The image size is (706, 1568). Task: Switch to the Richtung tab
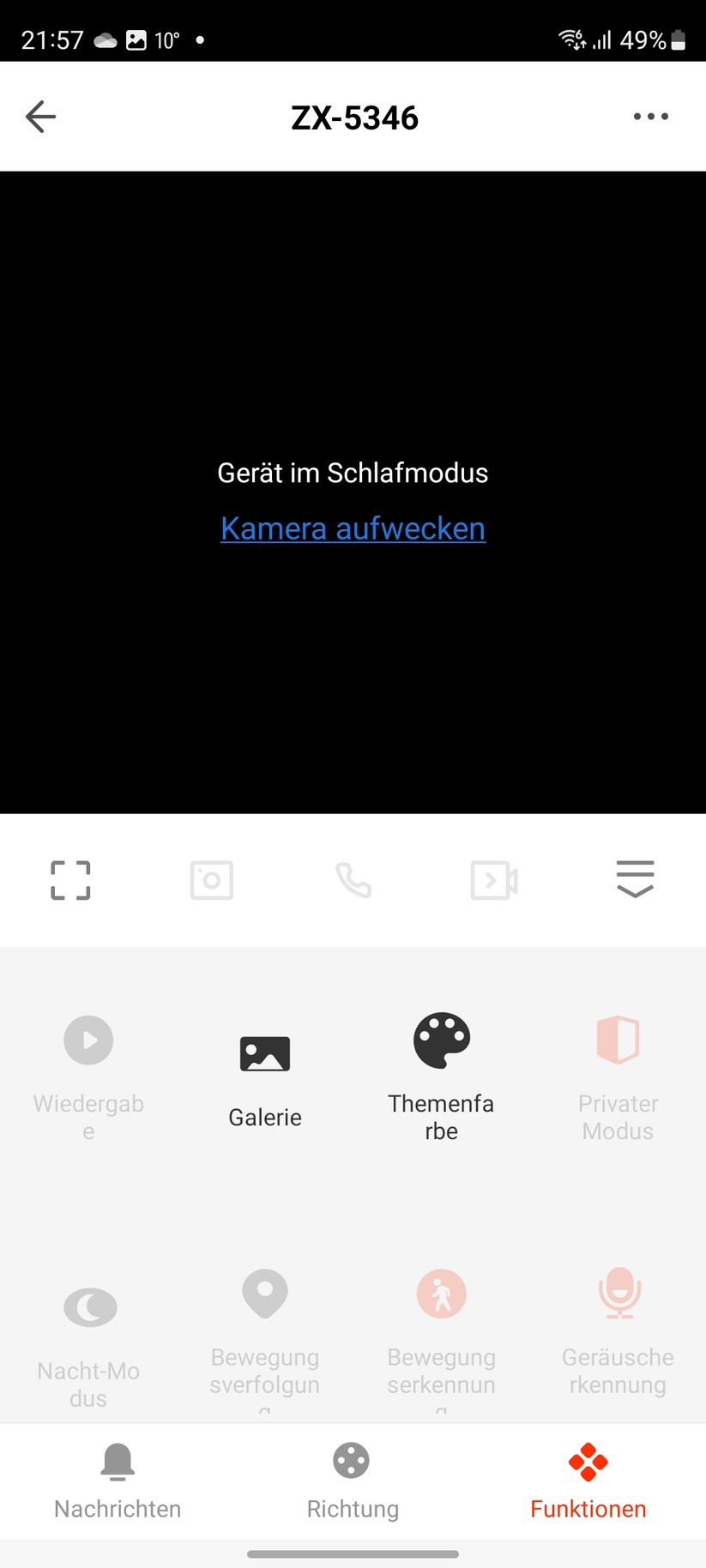(353, 1480)
